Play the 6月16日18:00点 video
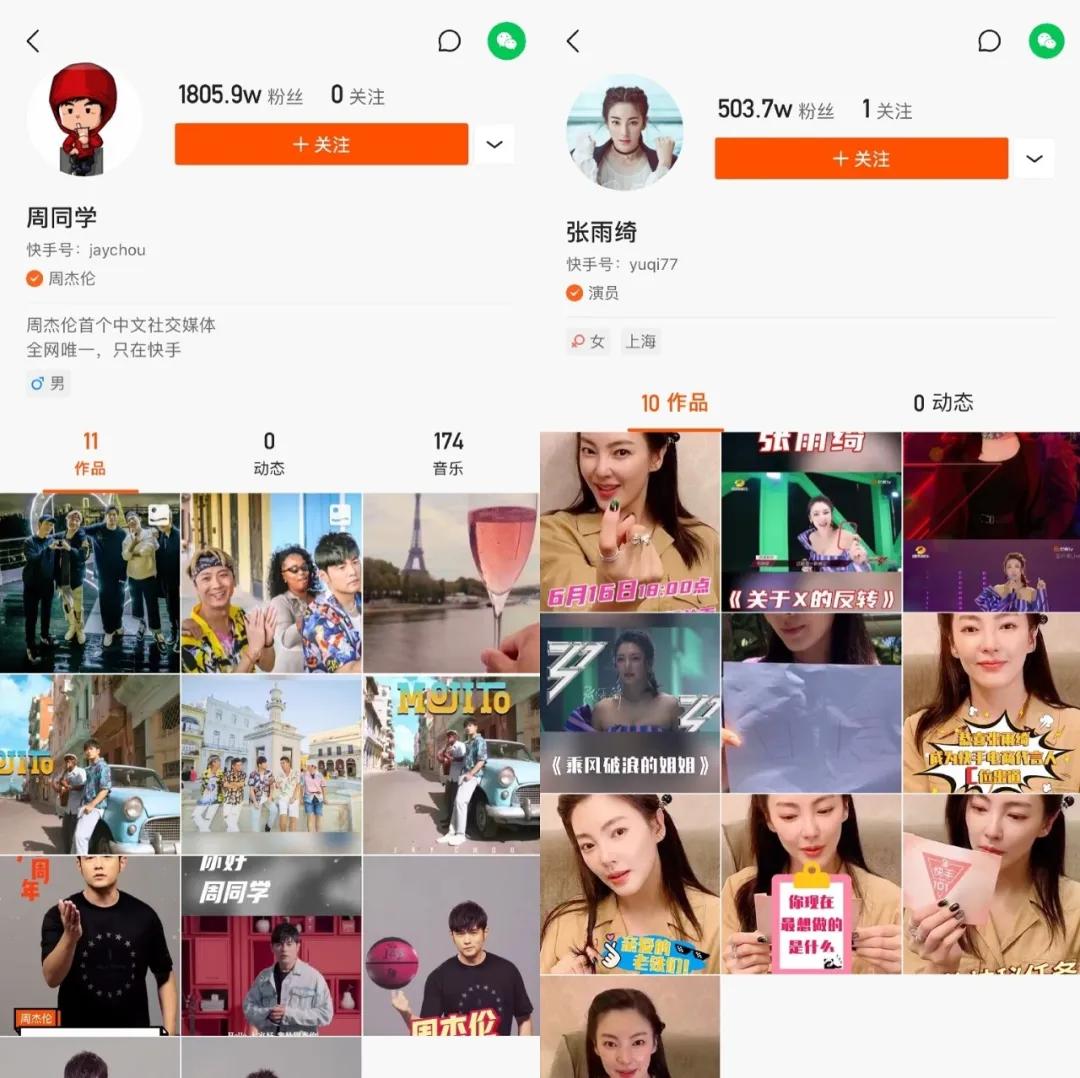Viewport: 1080px width, 1078px height. 630,522
